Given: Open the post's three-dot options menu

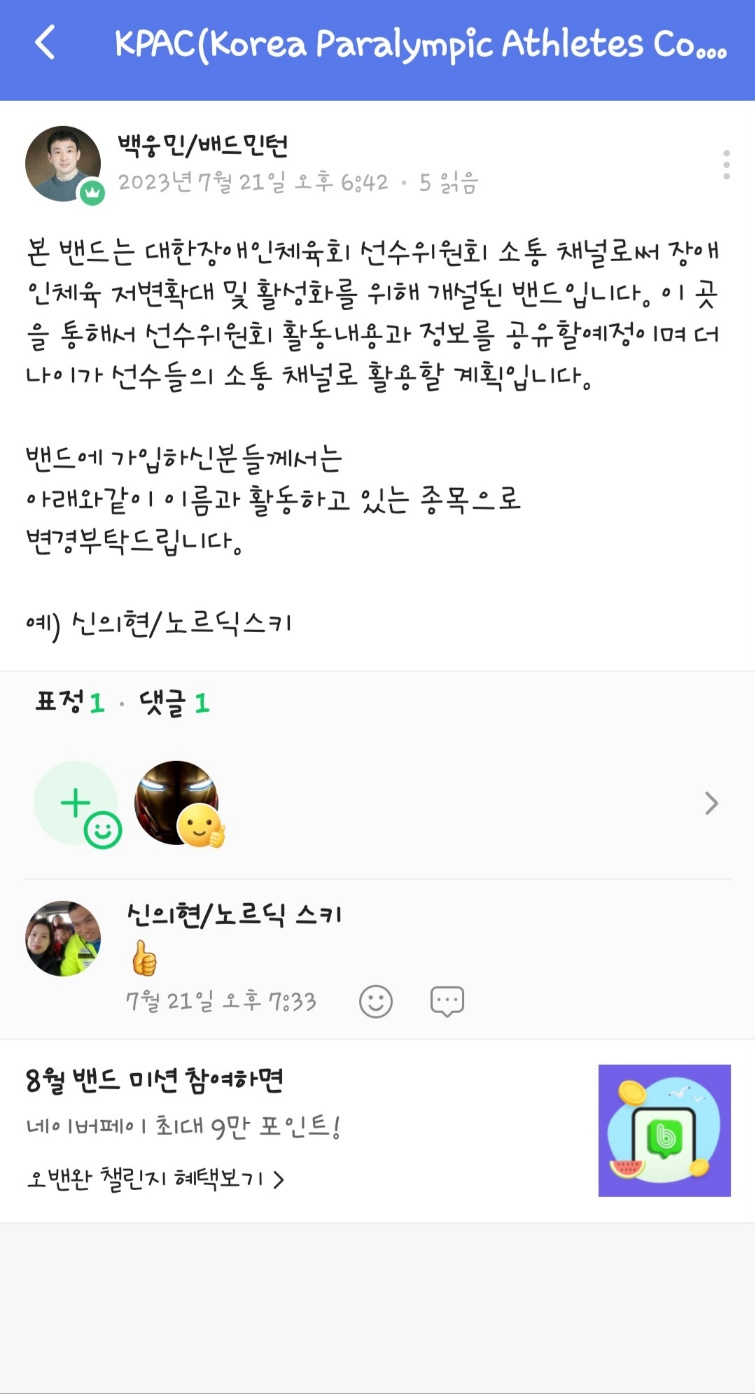Looking at the screenshot, I should (x=726, y=165).
